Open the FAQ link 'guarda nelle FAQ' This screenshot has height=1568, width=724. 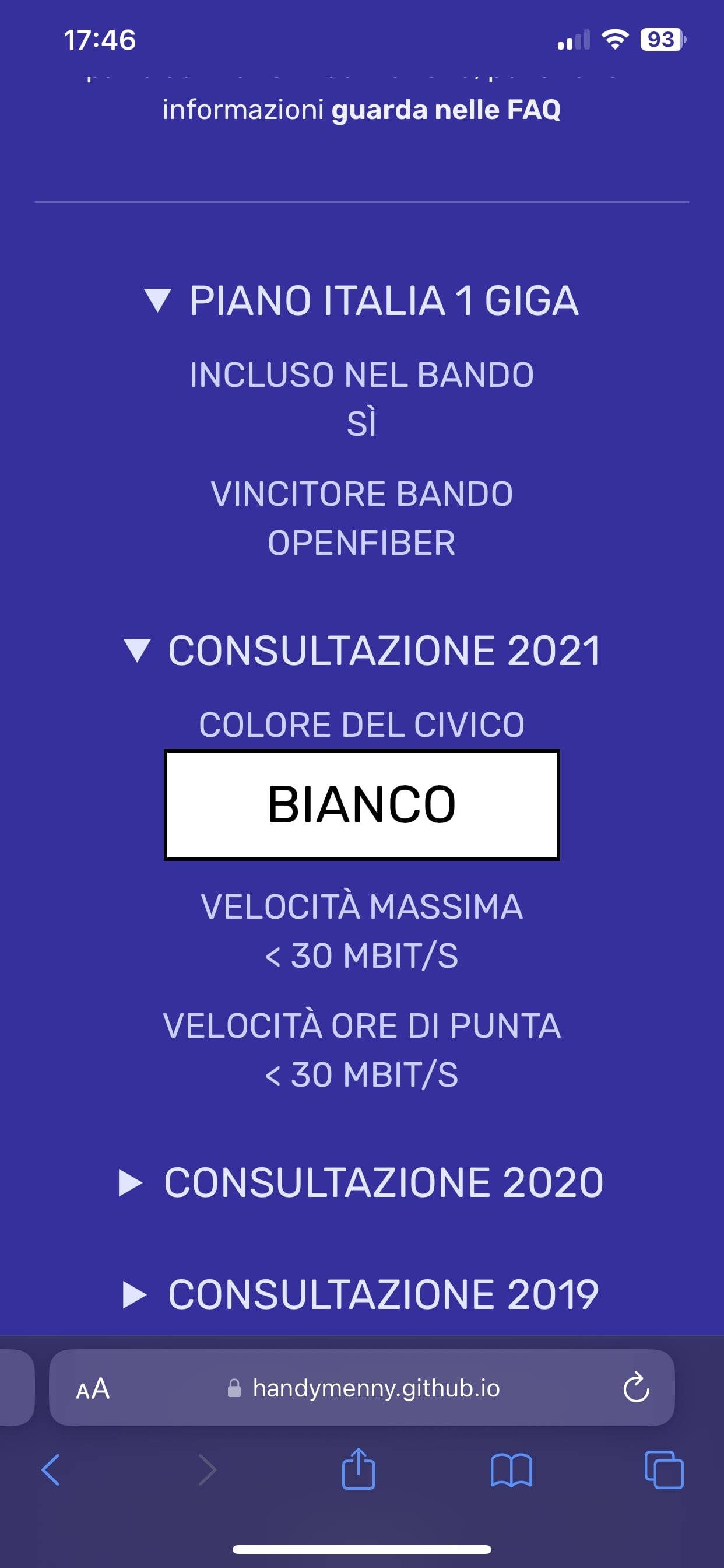pyautogui.click(x=445, y=110)
